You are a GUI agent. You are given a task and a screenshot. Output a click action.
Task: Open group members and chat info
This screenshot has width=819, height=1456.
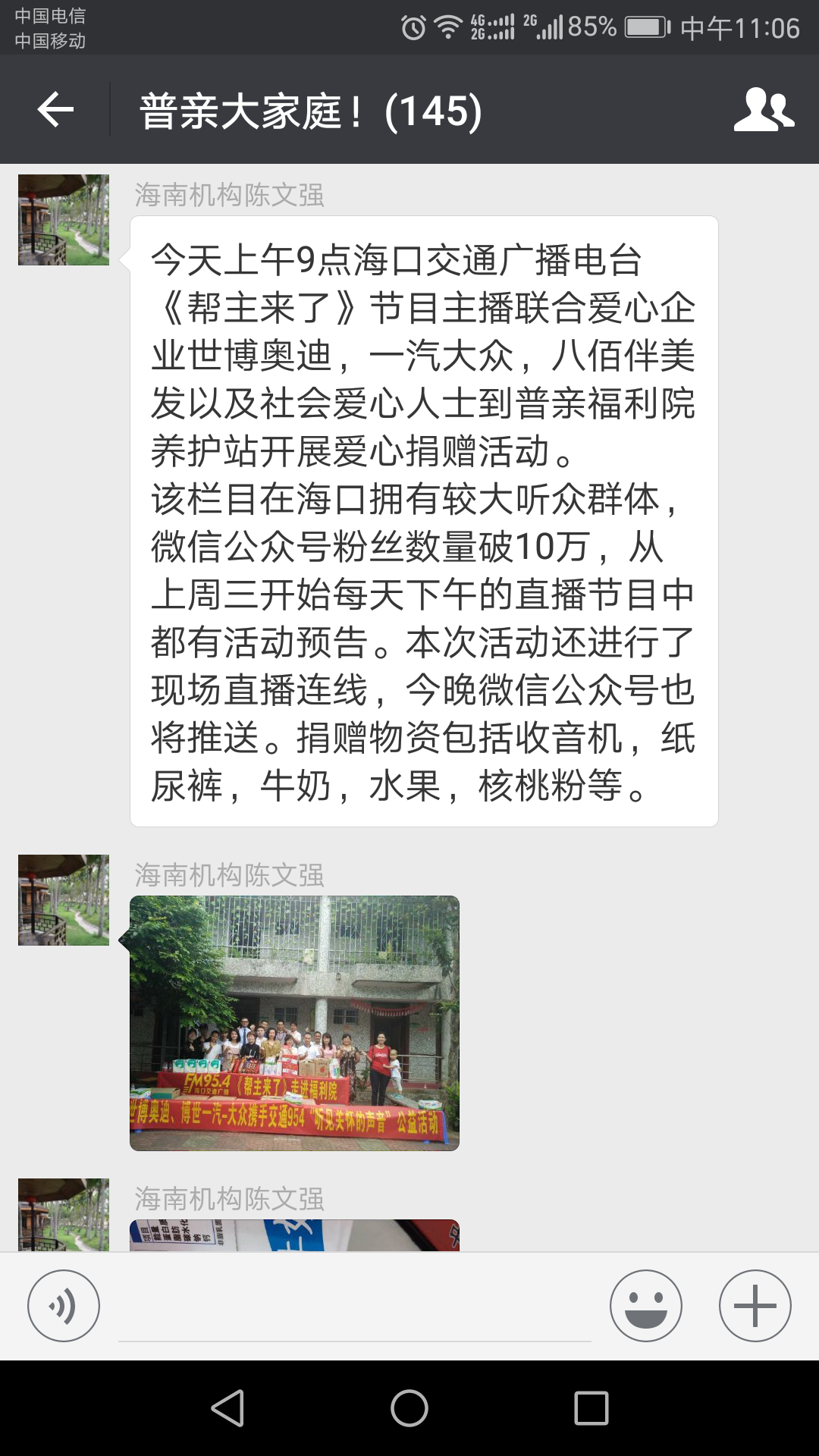pyautogui.click(x=763, y=110)
